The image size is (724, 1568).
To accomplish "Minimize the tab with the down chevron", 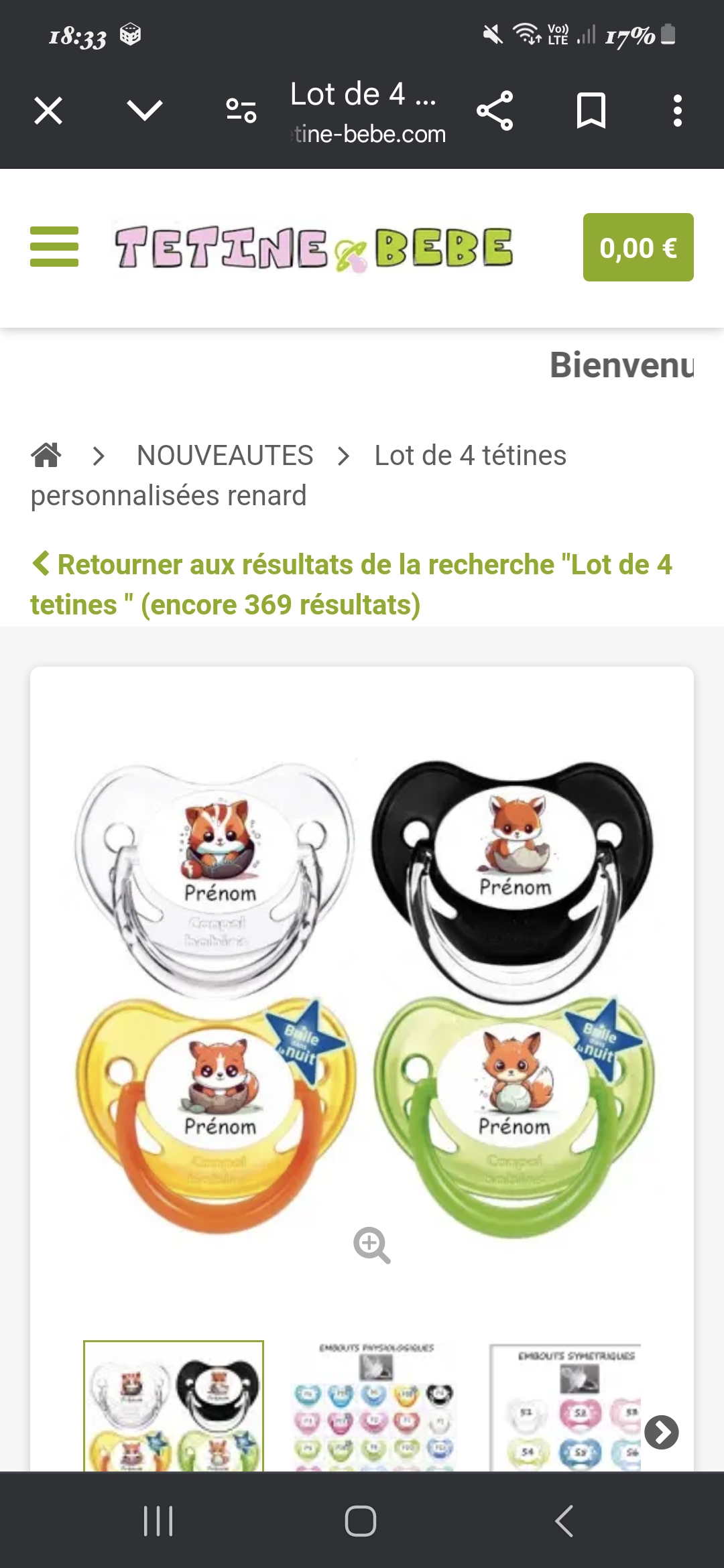I will click(x=145, y=111).
